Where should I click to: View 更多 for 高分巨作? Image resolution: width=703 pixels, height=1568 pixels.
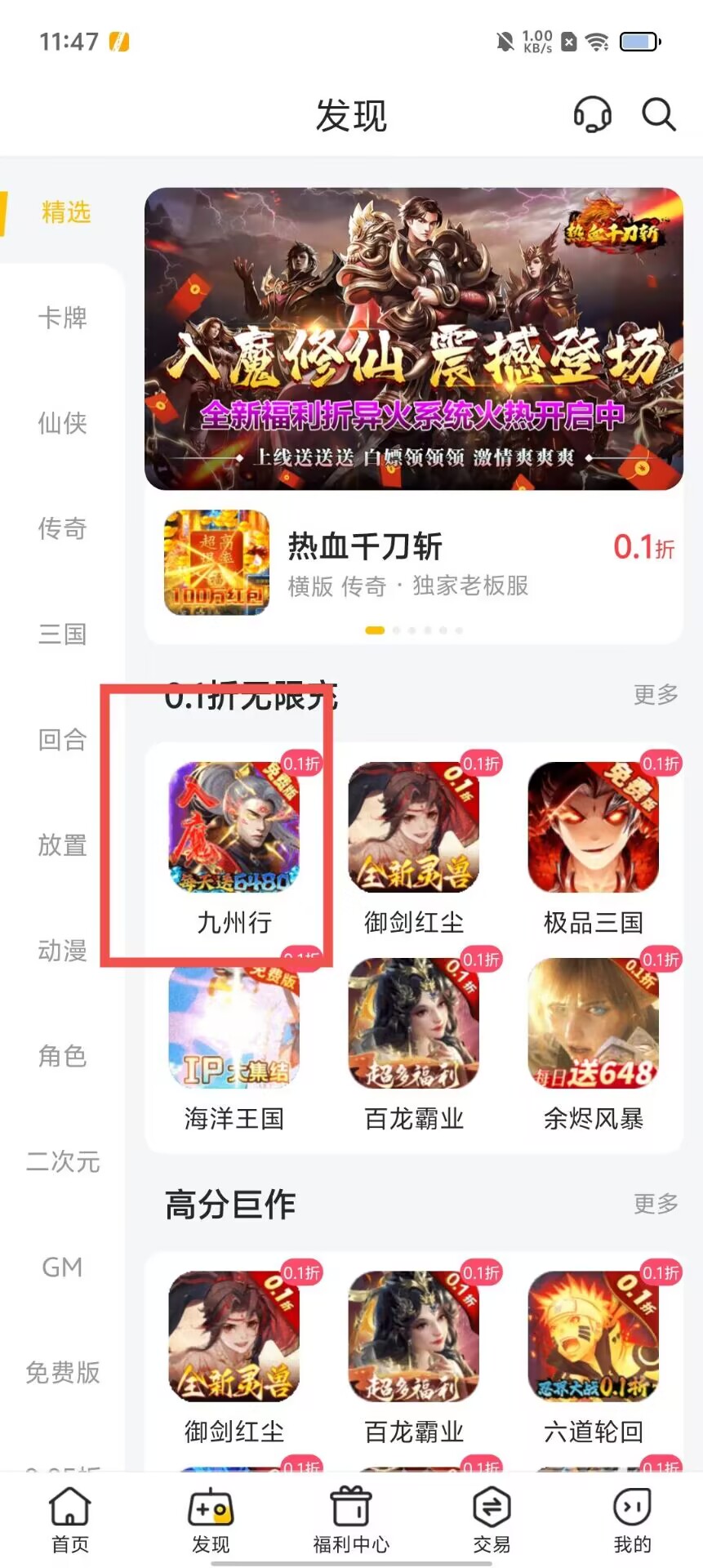pyautogui.click(x=656, y=1203)
